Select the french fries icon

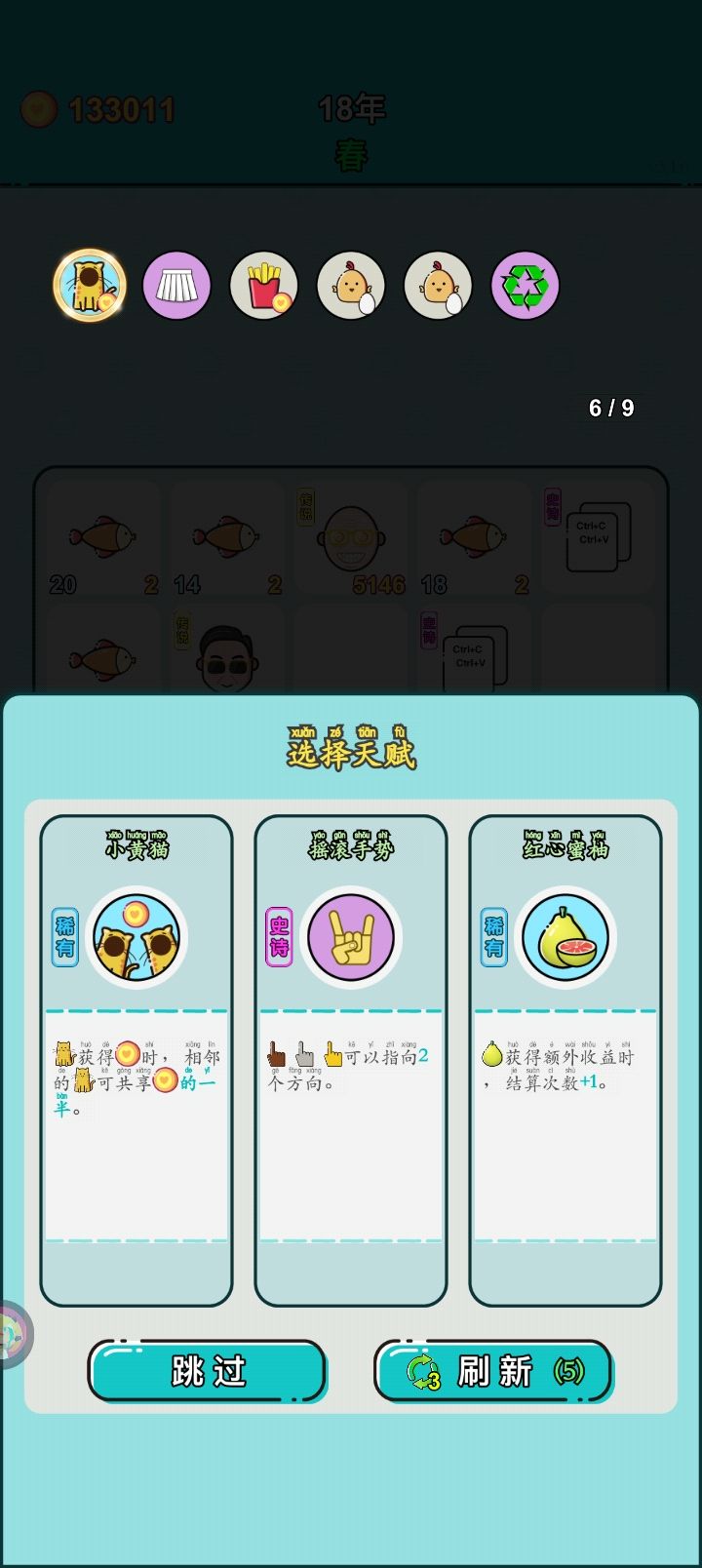tap(263, 285)
